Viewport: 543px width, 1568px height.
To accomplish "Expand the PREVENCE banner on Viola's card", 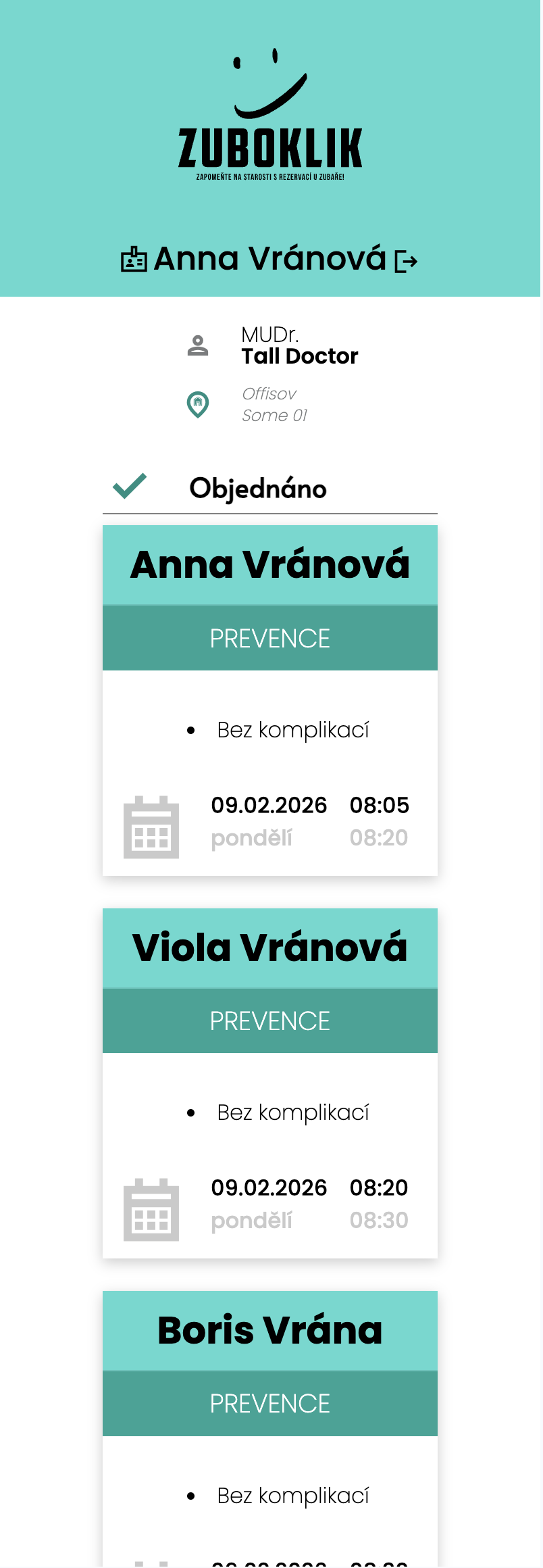I will pos(270,1021).
